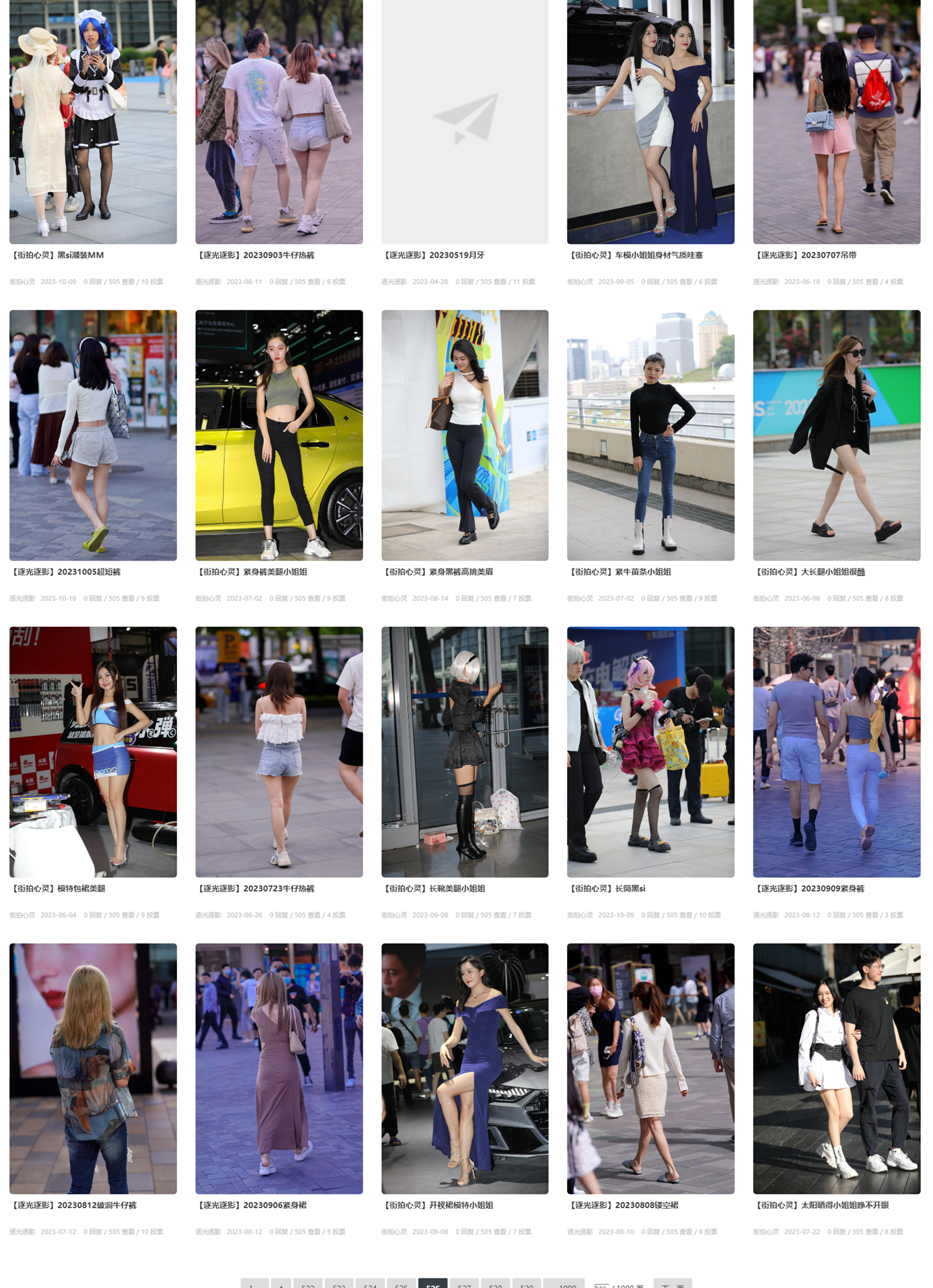Open the 模特包裙美腿 post
This screenshot has height=1288, width=933.
[93, 752]
